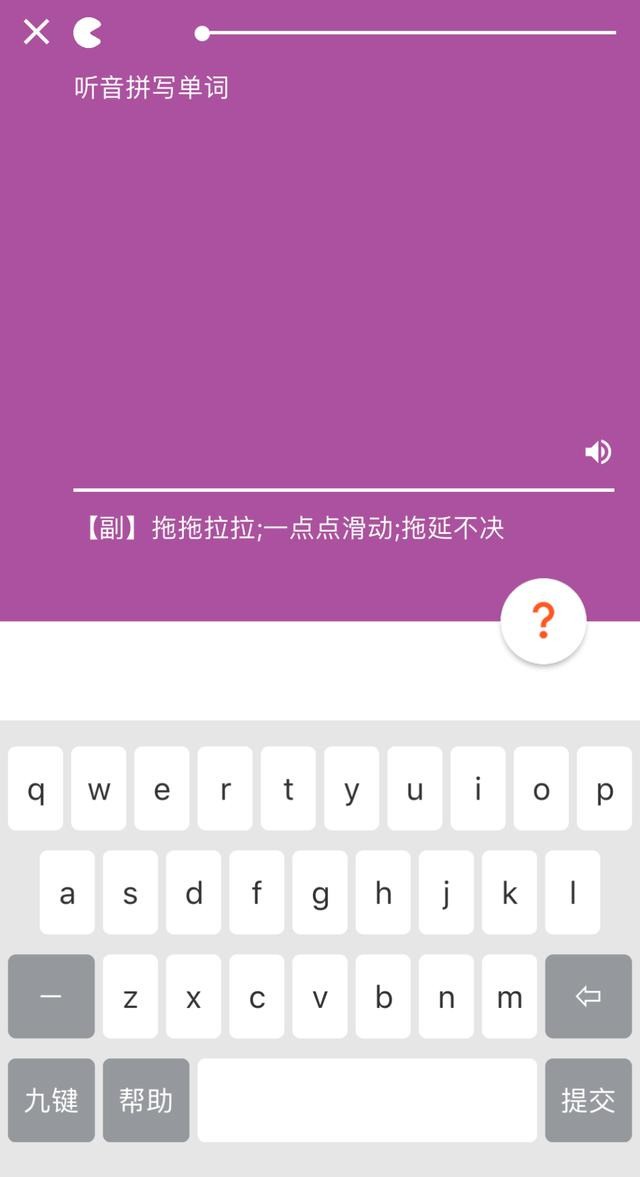Submit the answer with 提交
640x1177 pixels.
click(x=588, y=1100)
